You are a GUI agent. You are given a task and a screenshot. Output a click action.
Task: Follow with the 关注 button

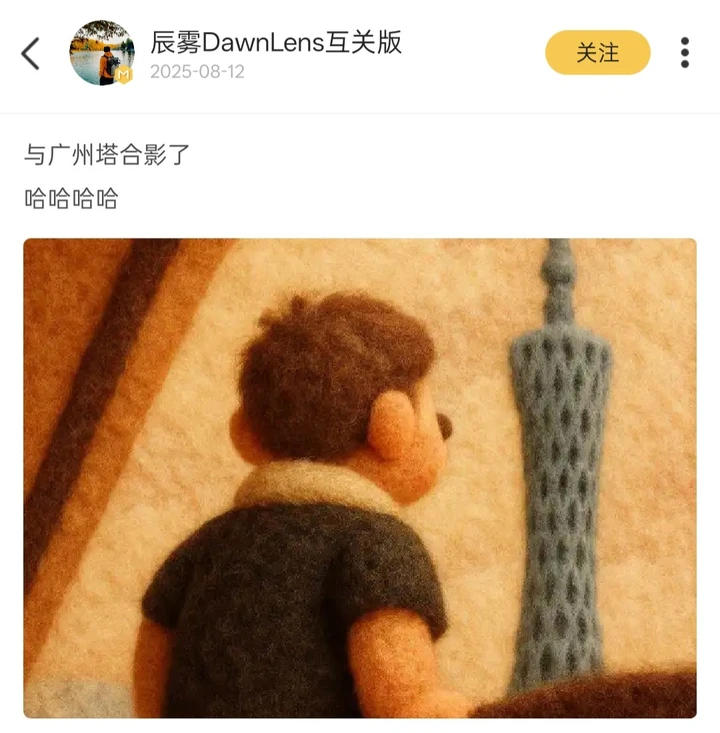click(597, 53)
